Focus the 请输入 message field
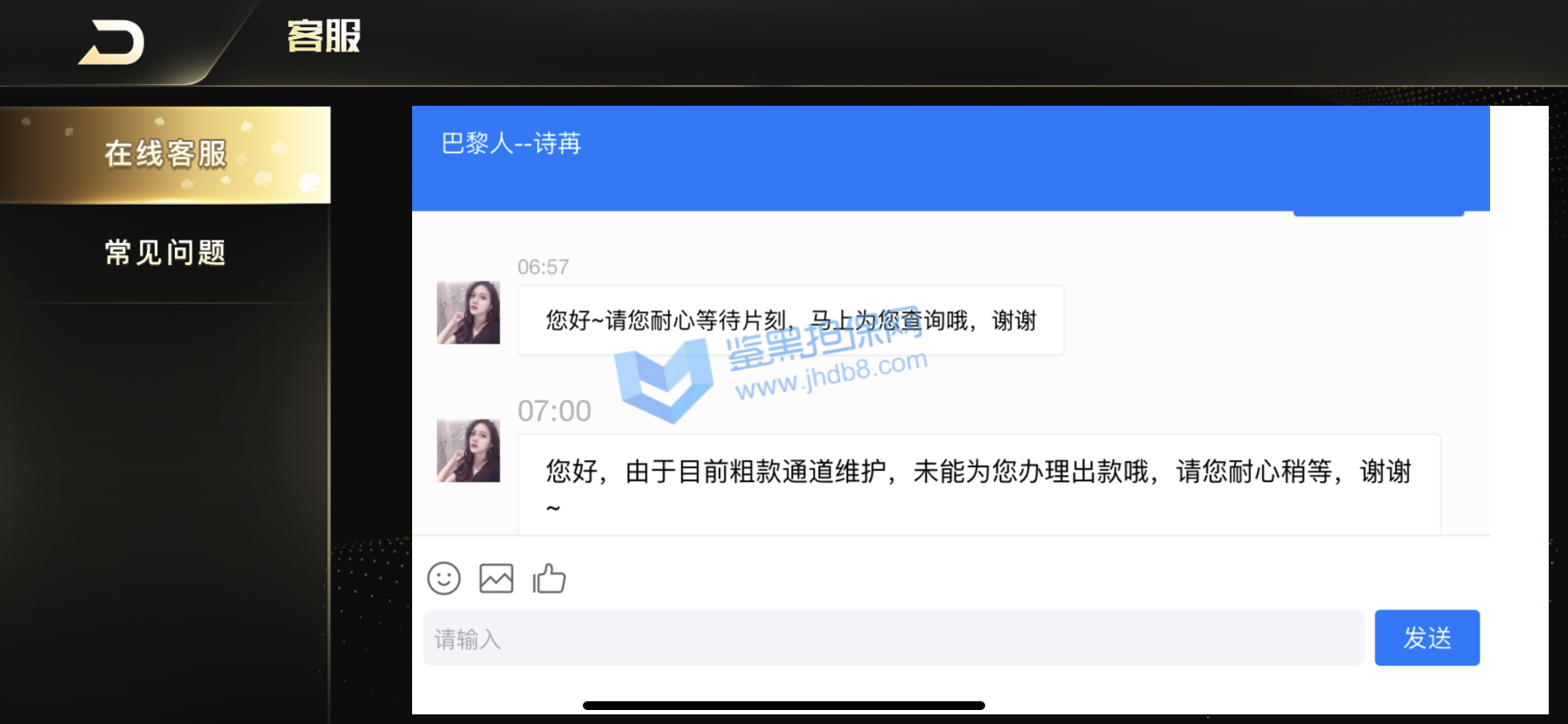The height and width of the screenshot is (724, 1568). pyautogui.click(x=892, y=638)
